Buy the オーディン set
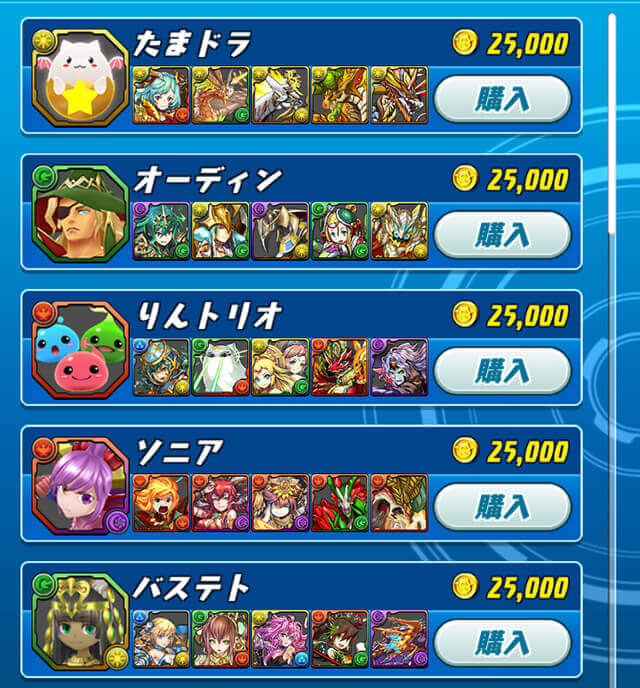Image resolution: width=640 pixels, height=688 pixels. [x=502, y=234]
